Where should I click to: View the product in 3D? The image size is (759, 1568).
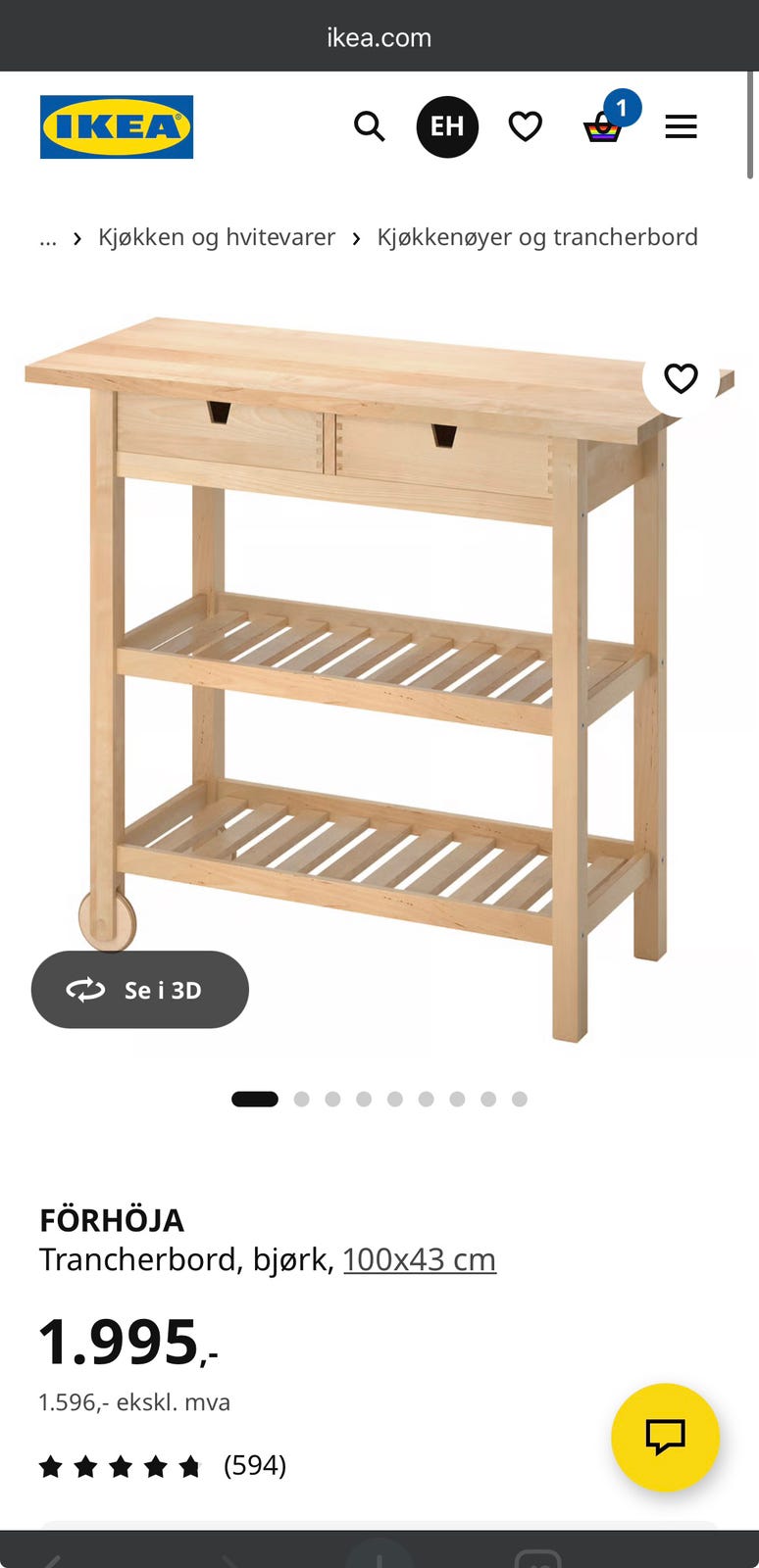click(140, 990)
